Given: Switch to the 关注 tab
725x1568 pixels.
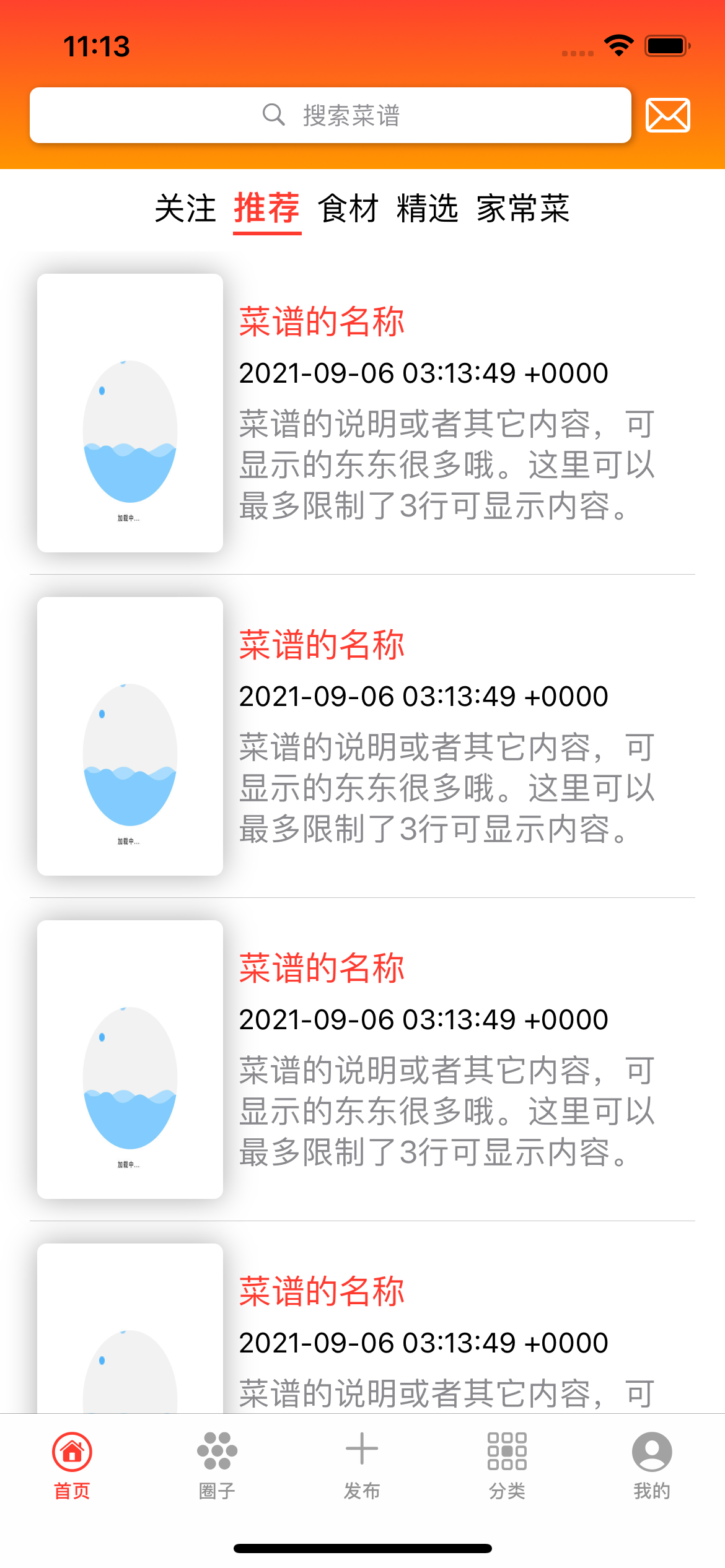Looking at the screenshot, I should (x=187, y=210).
